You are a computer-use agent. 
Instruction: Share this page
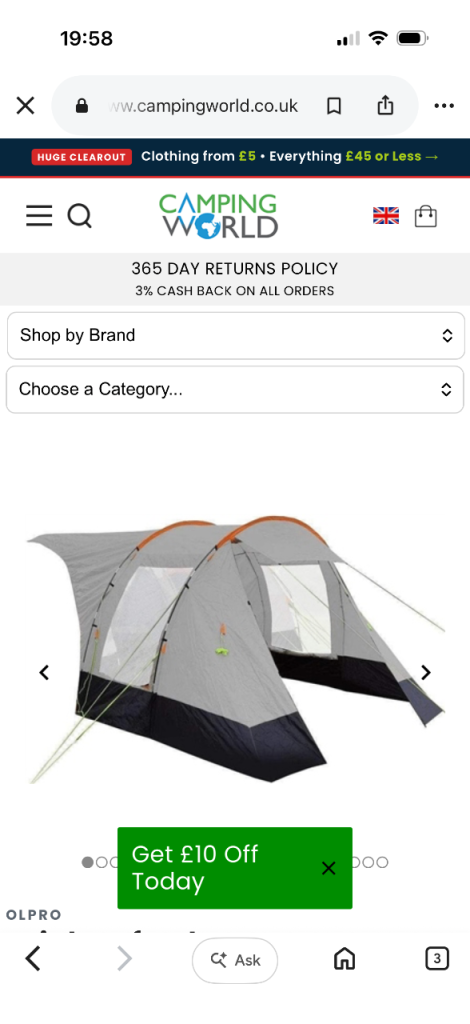385,105
